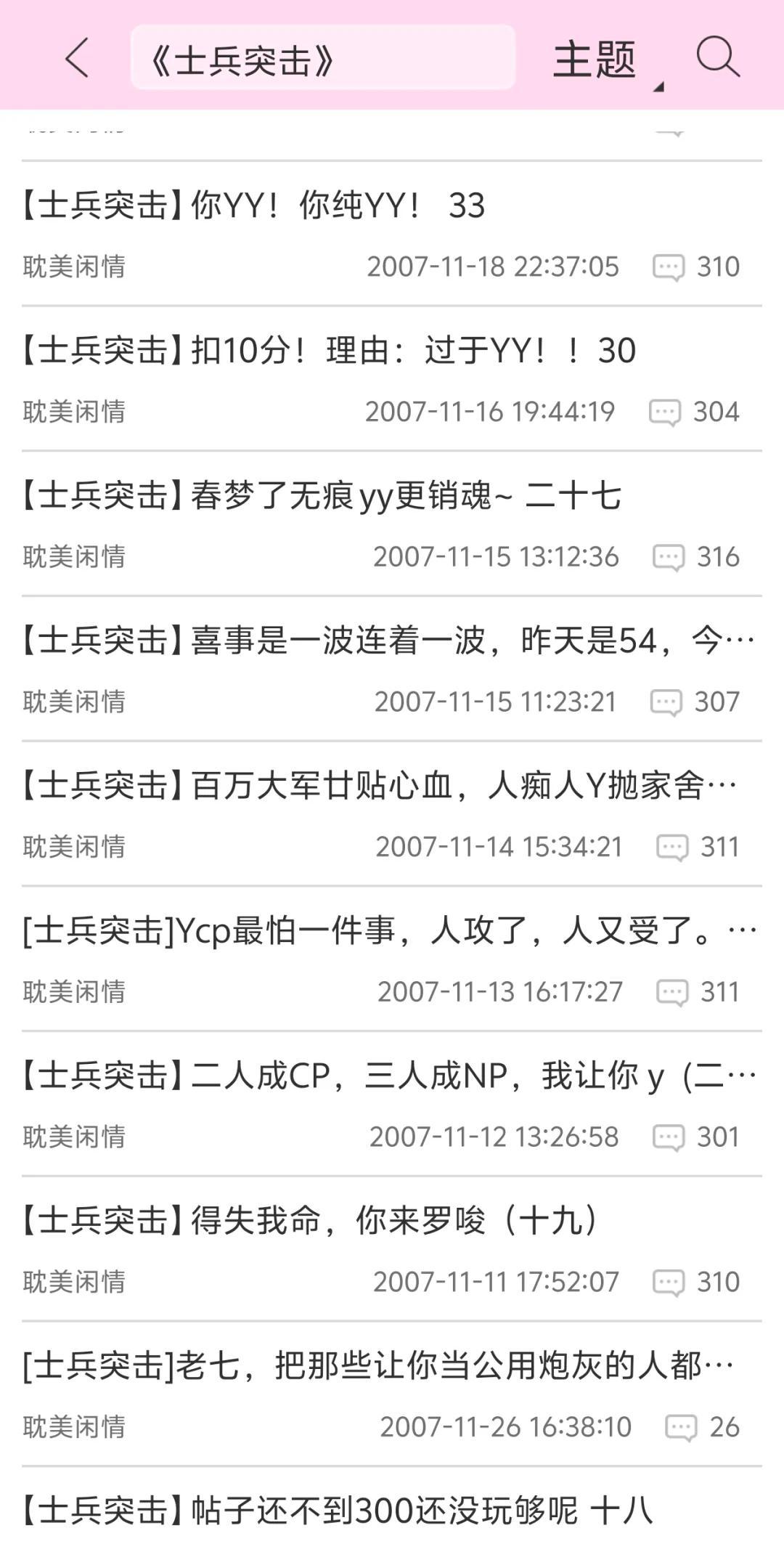Tap the search field containing 《士兵突击》
Screen dimensions: 784x1552
point(322,58)
